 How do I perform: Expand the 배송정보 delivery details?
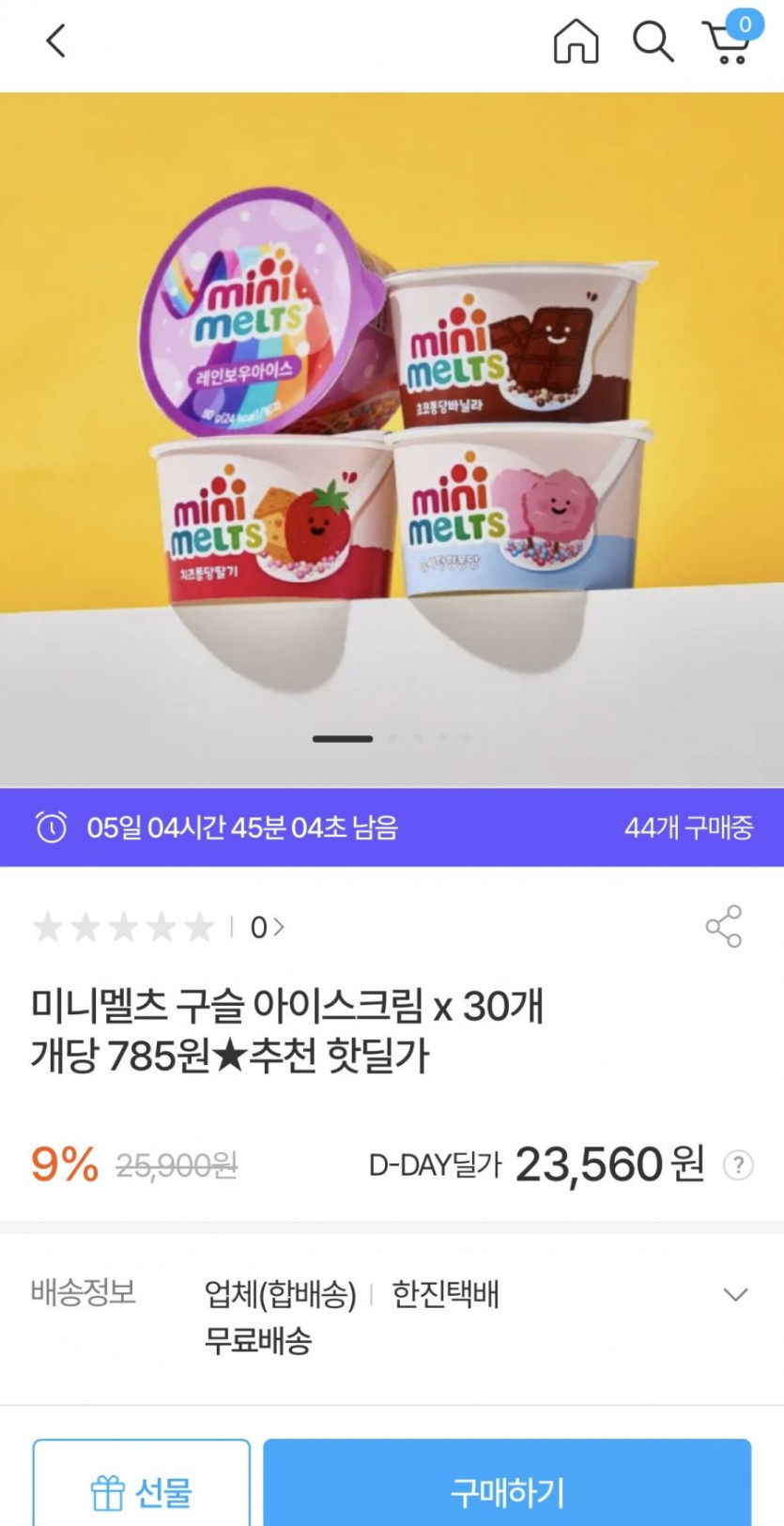click(735, 1295)
